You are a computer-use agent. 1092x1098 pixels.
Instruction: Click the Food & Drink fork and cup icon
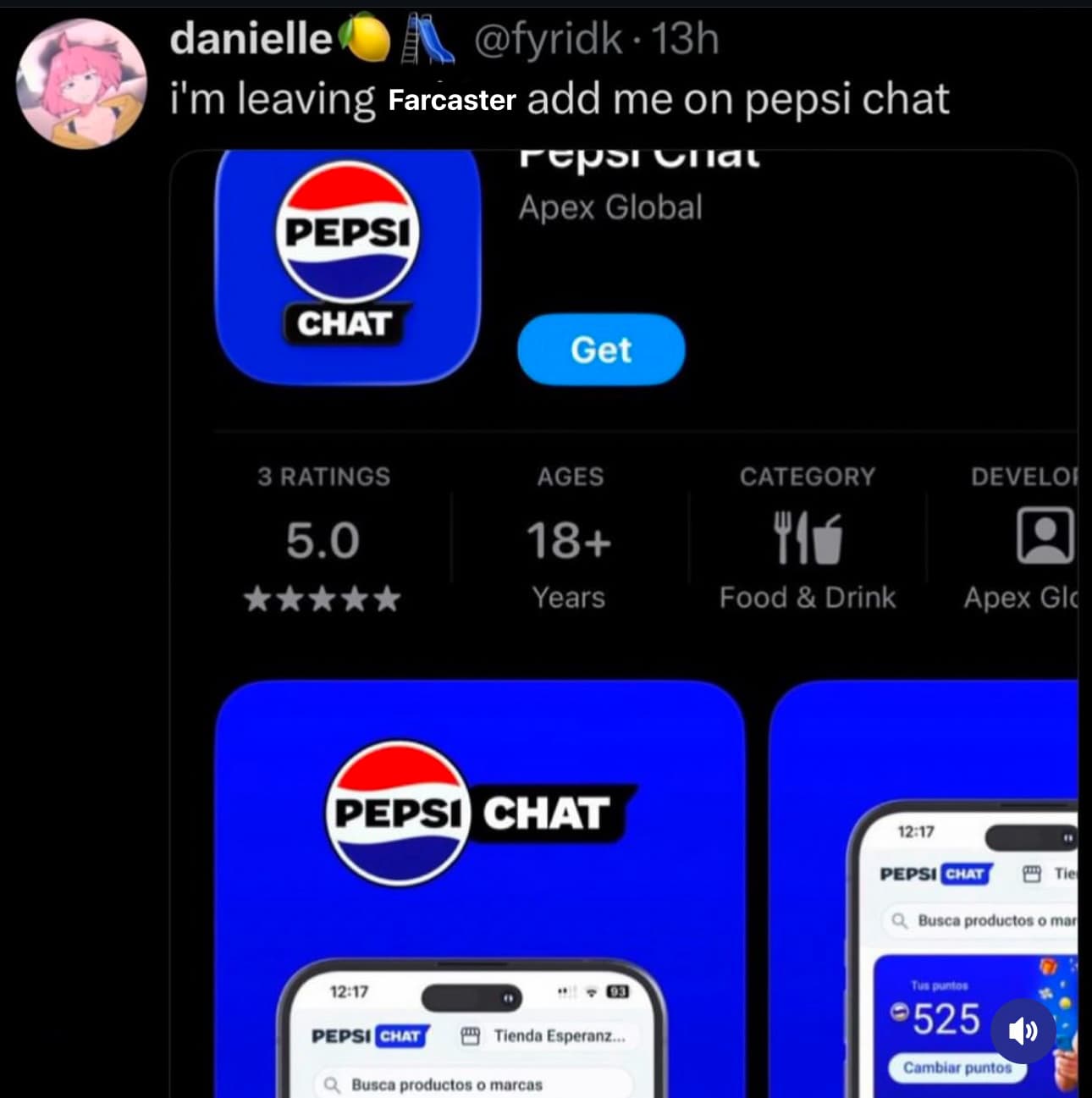pyautogui.click(x=806, y=536)
